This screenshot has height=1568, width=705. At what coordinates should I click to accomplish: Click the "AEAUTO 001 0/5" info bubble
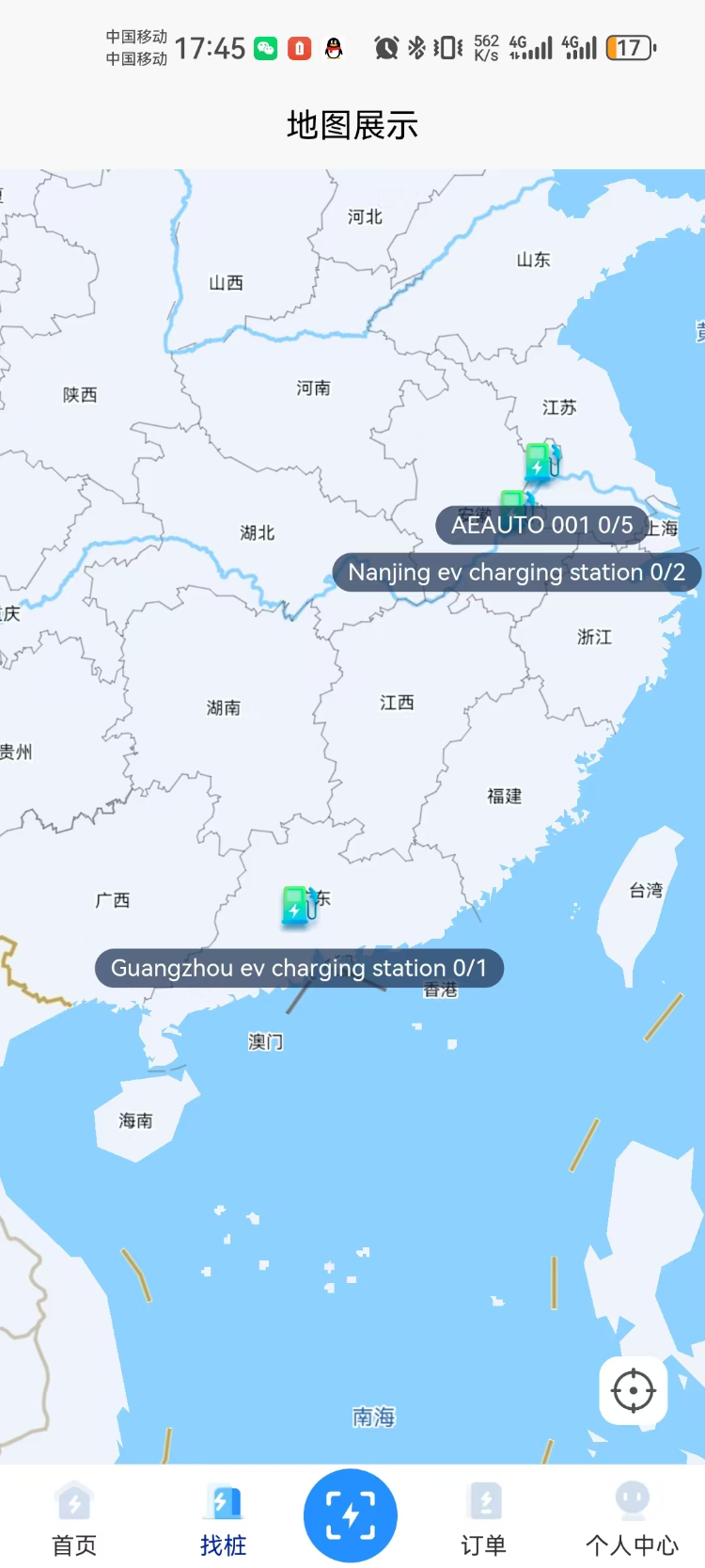click(541, 525)
